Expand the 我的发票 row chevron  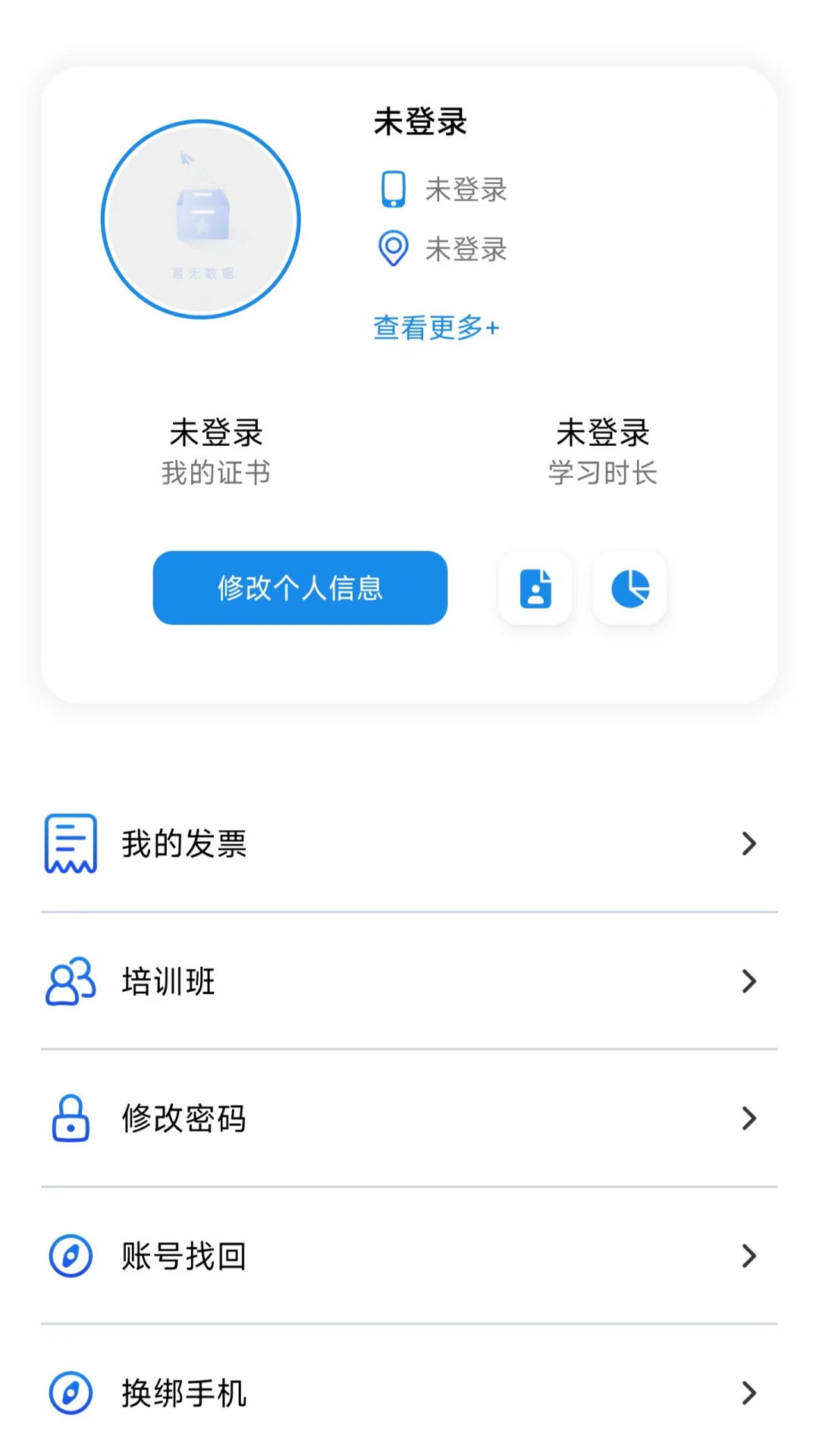pyautogui.click(x=748, y=844)
